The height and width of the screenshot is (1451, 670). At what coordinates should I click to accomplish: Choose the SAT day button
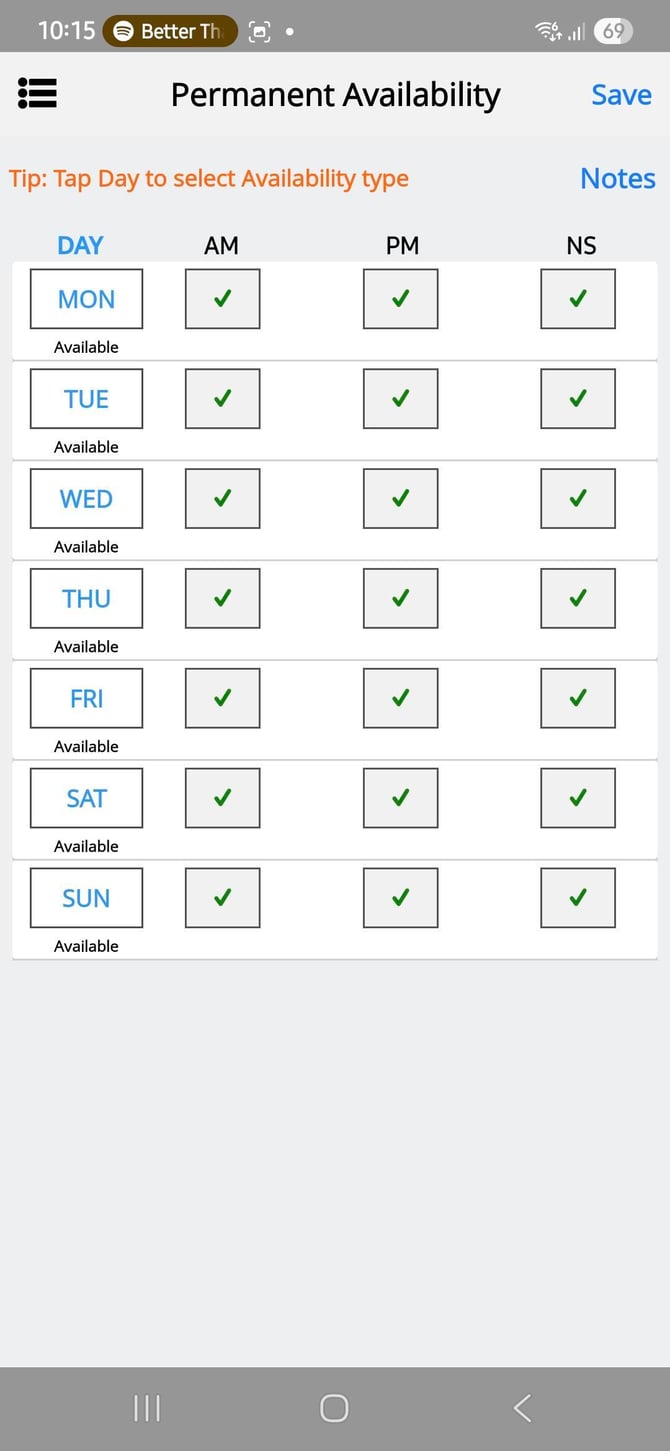(x=86, y=798)
